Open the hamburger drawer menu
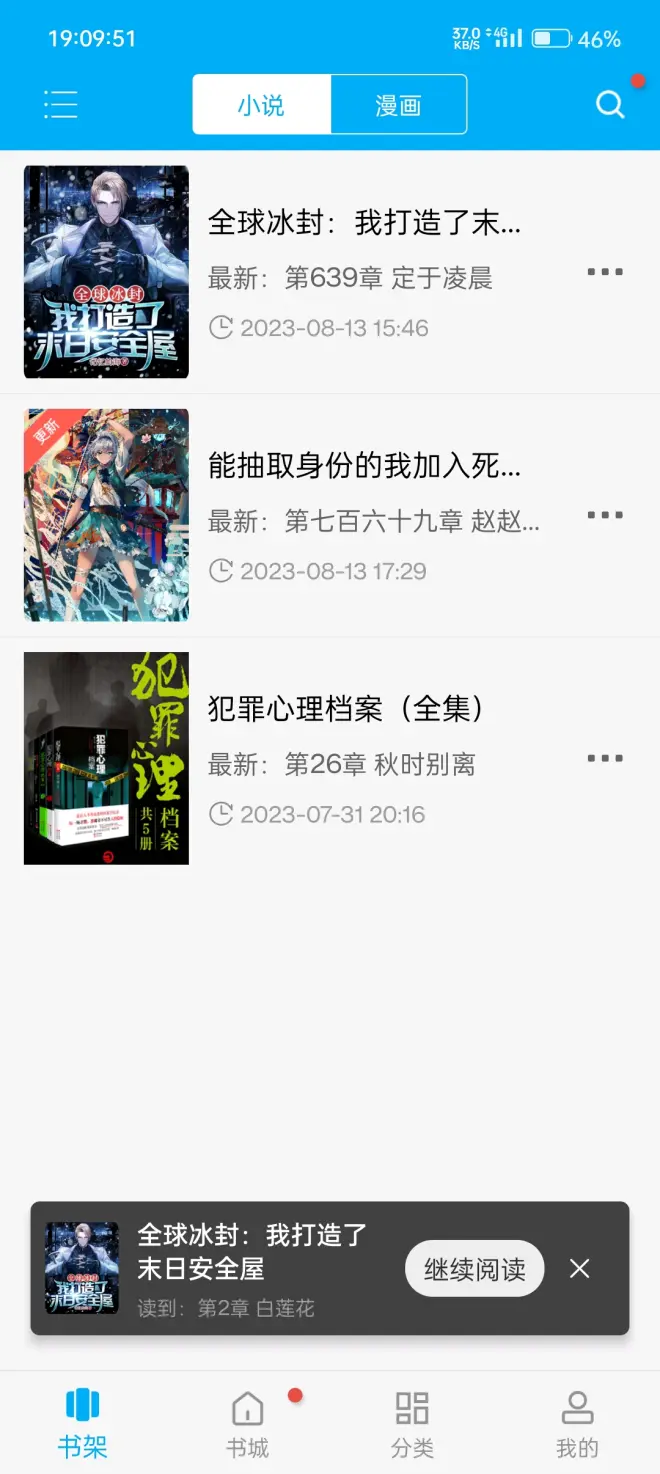This screenshot has width=660, height=1474. pyautogui.click(x=61, y=104)
